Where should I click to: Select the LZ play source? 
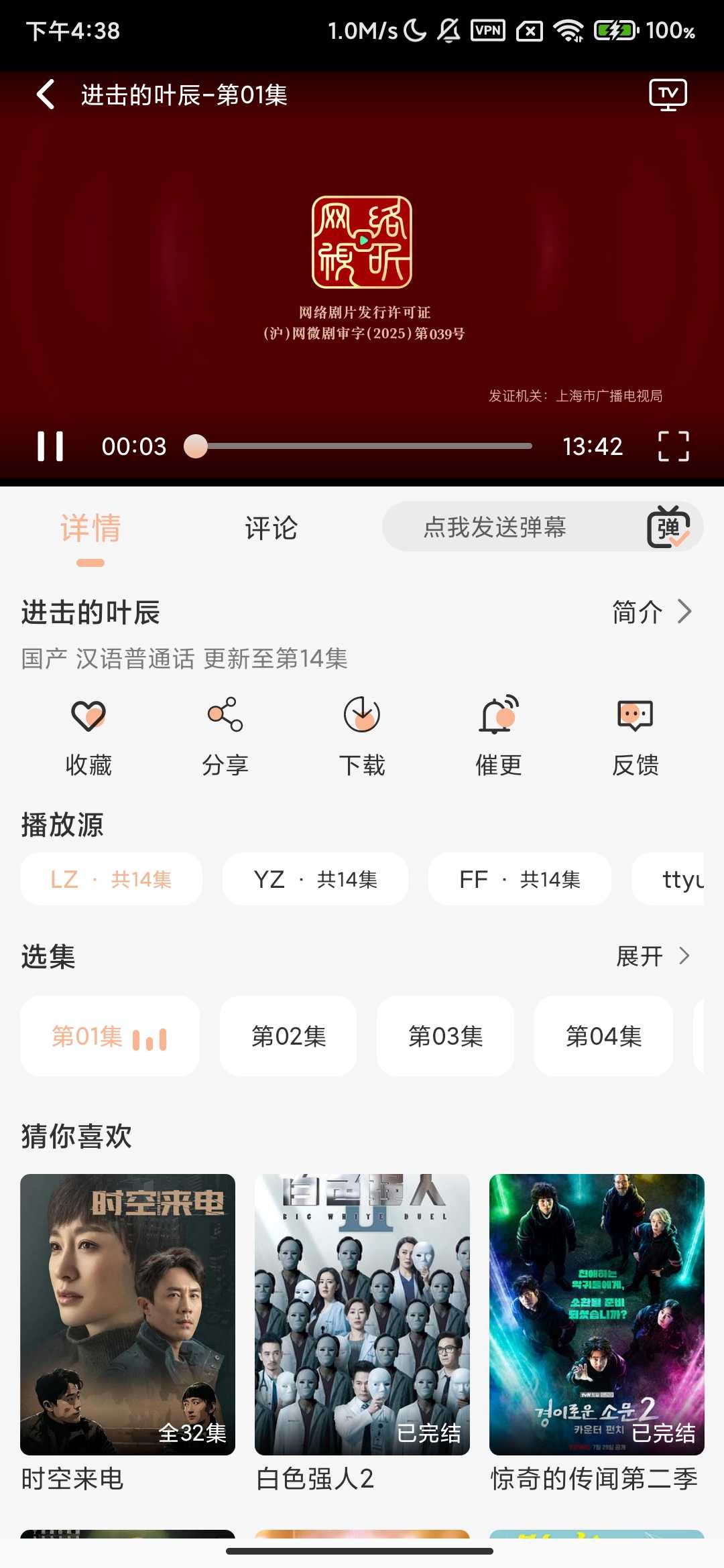(x=111, y=879)
